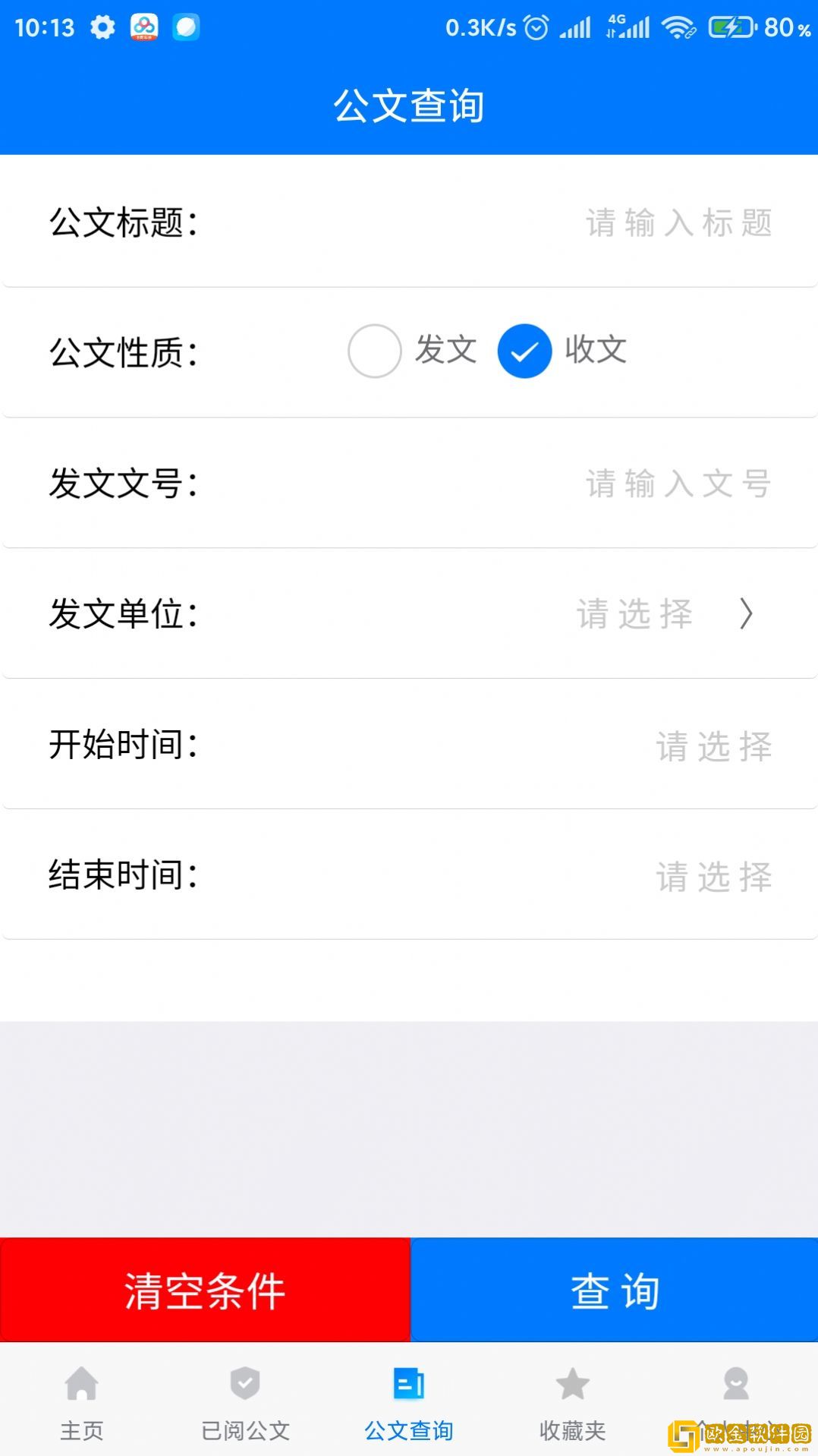The height and width of the screenshot is (1456, 818).
Task: Open the 开始时间 date picker
Action: click(713, 748)
